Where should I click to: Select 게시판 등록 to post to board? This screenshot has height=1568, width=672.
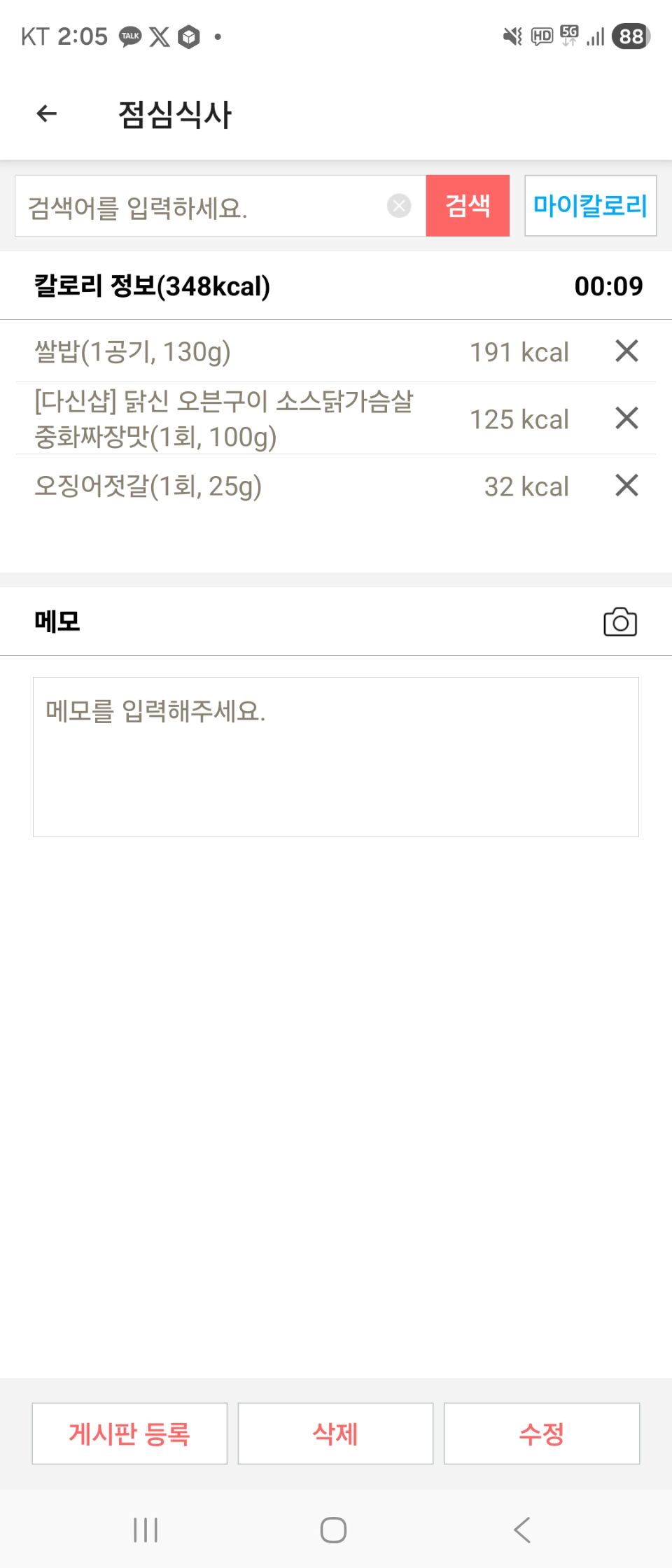(129, 1434)
